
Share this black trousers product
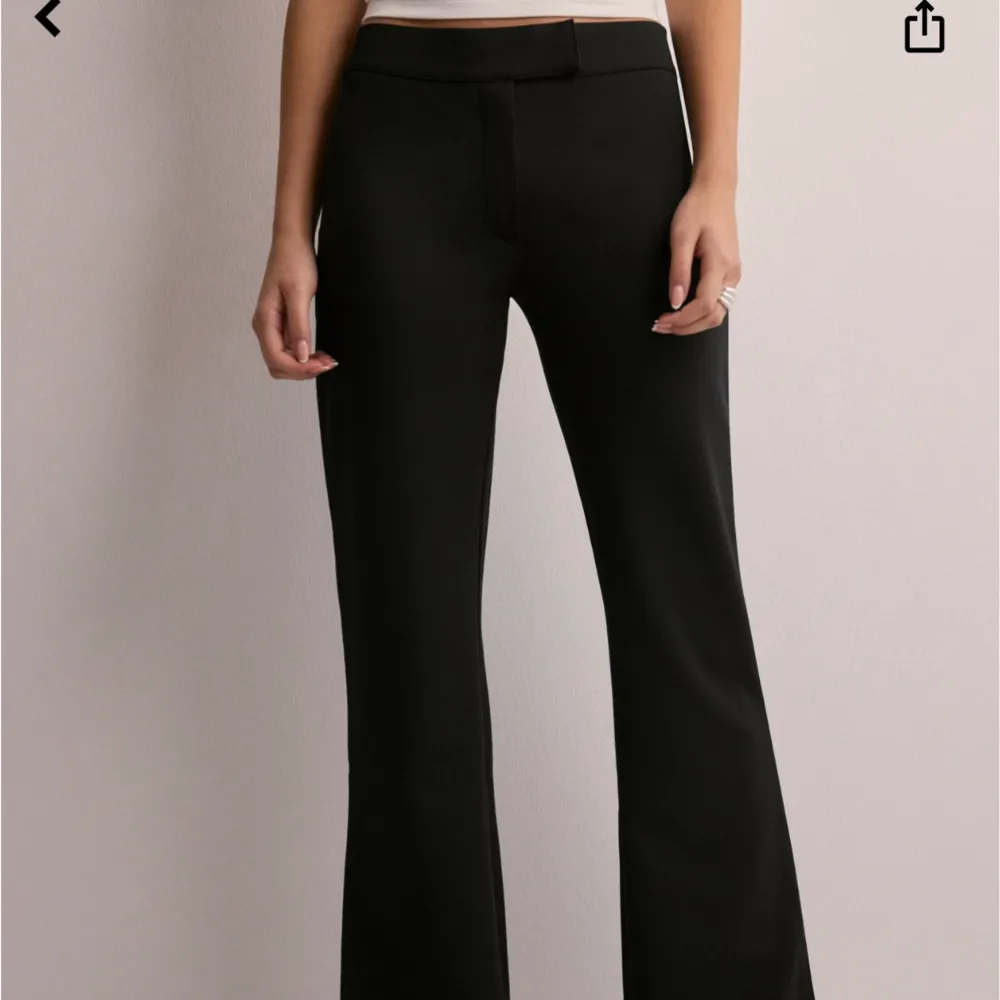(x=924, y=27)
